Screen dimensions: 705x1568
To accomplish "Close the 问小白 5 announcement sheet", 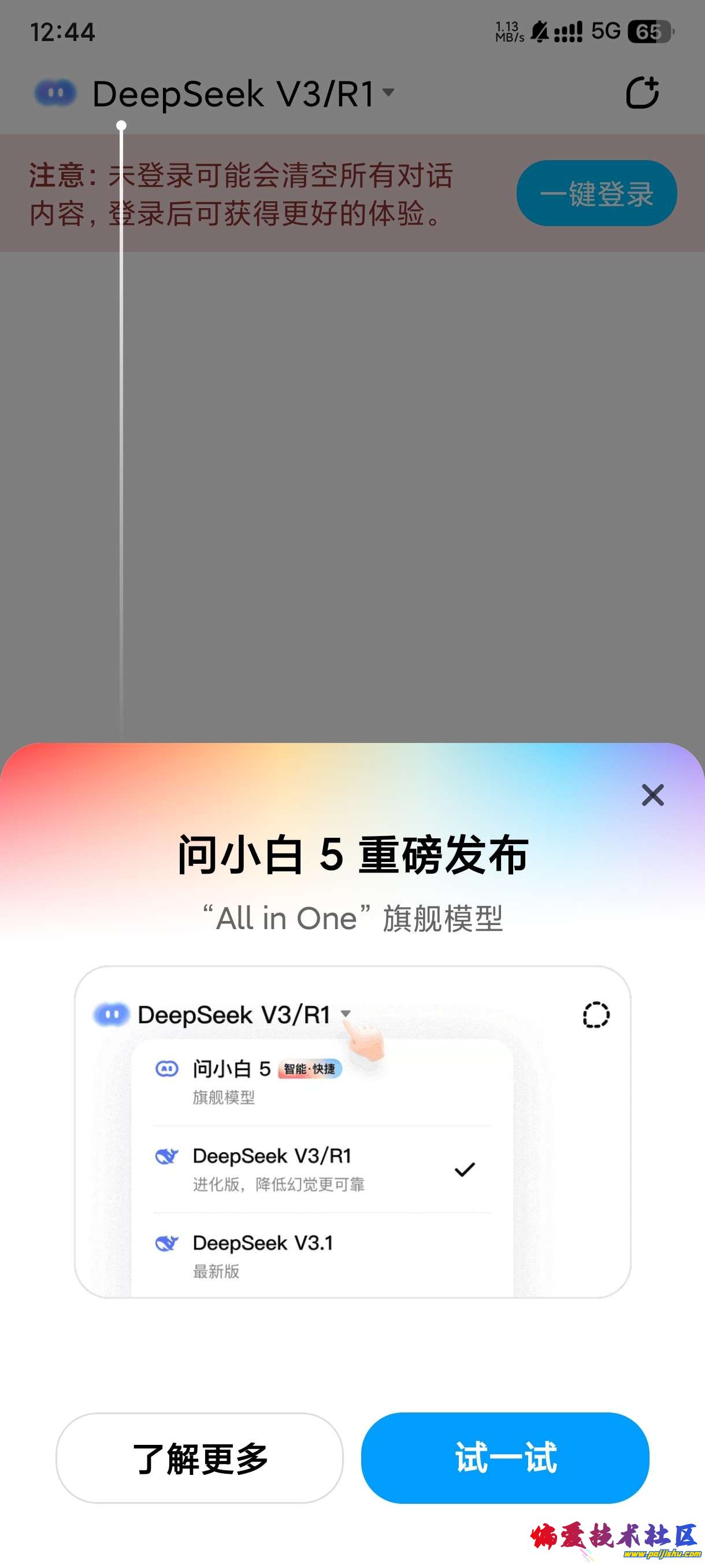I will coord(652,794).
